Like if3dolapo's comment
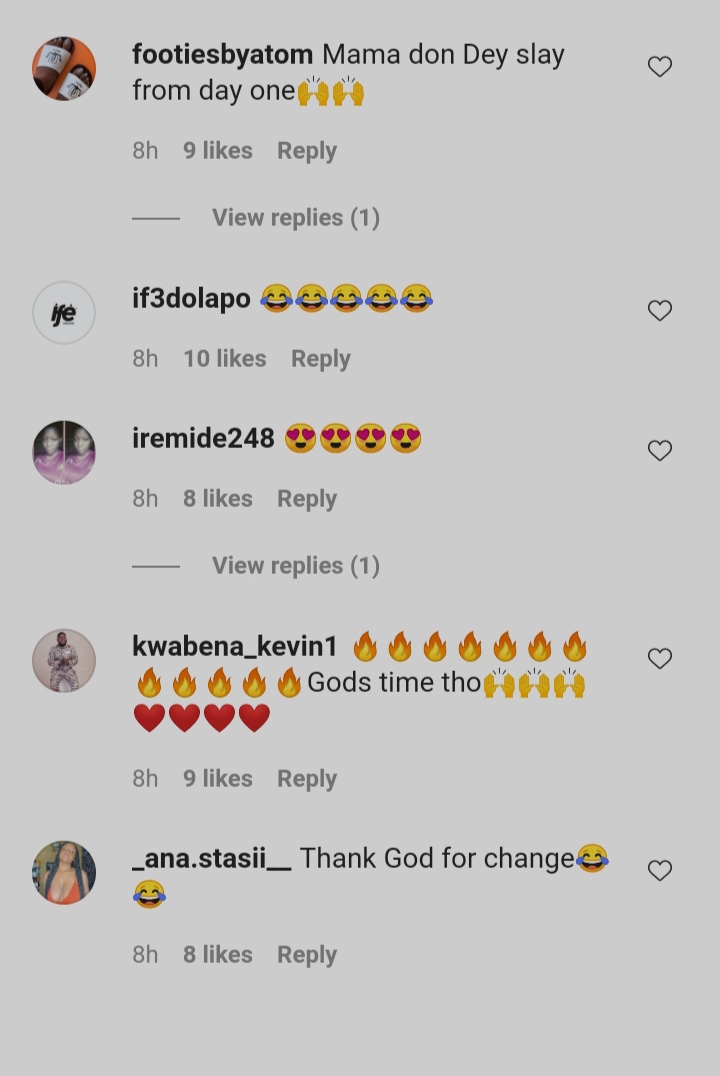Screen dimensions: 720x1076 click(x=659, y=311)
